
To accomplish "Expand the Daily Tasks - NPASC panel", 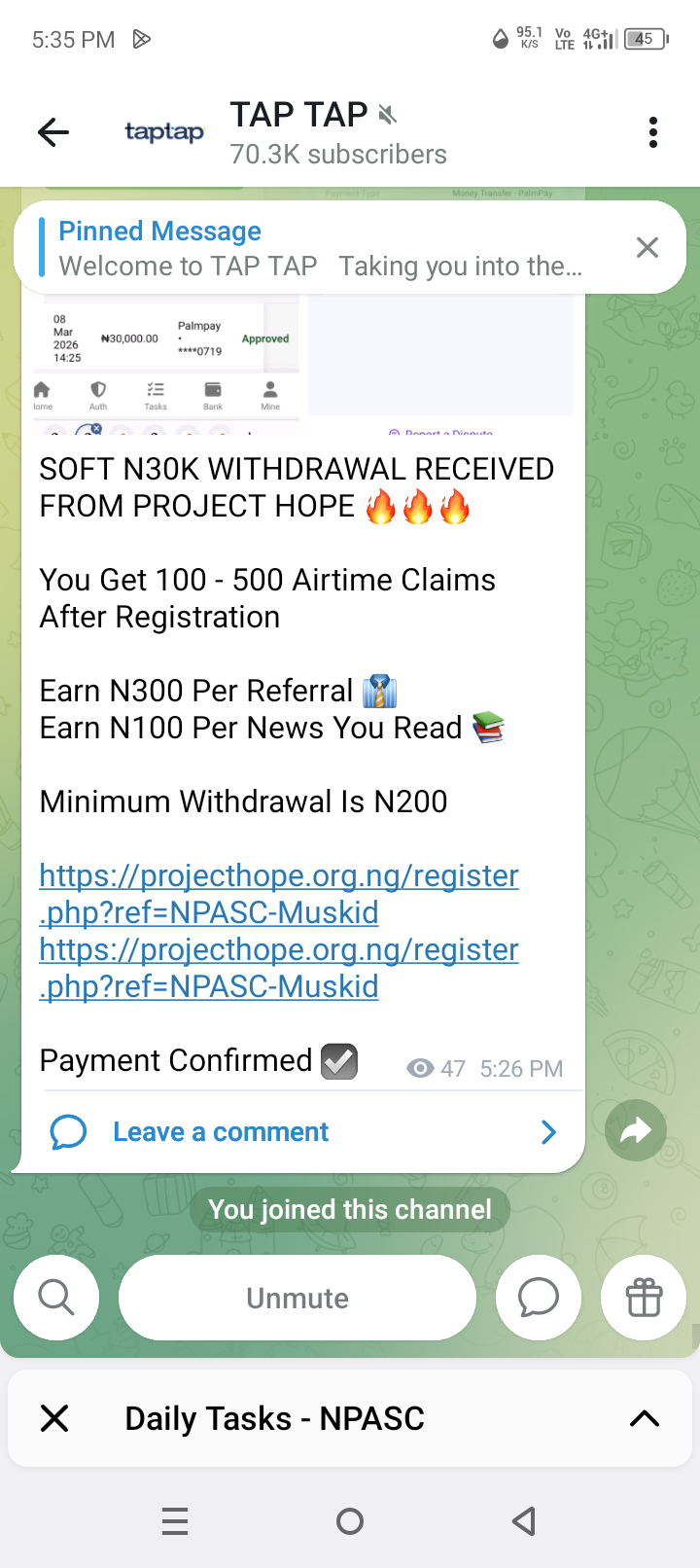I will [644, 1418].
